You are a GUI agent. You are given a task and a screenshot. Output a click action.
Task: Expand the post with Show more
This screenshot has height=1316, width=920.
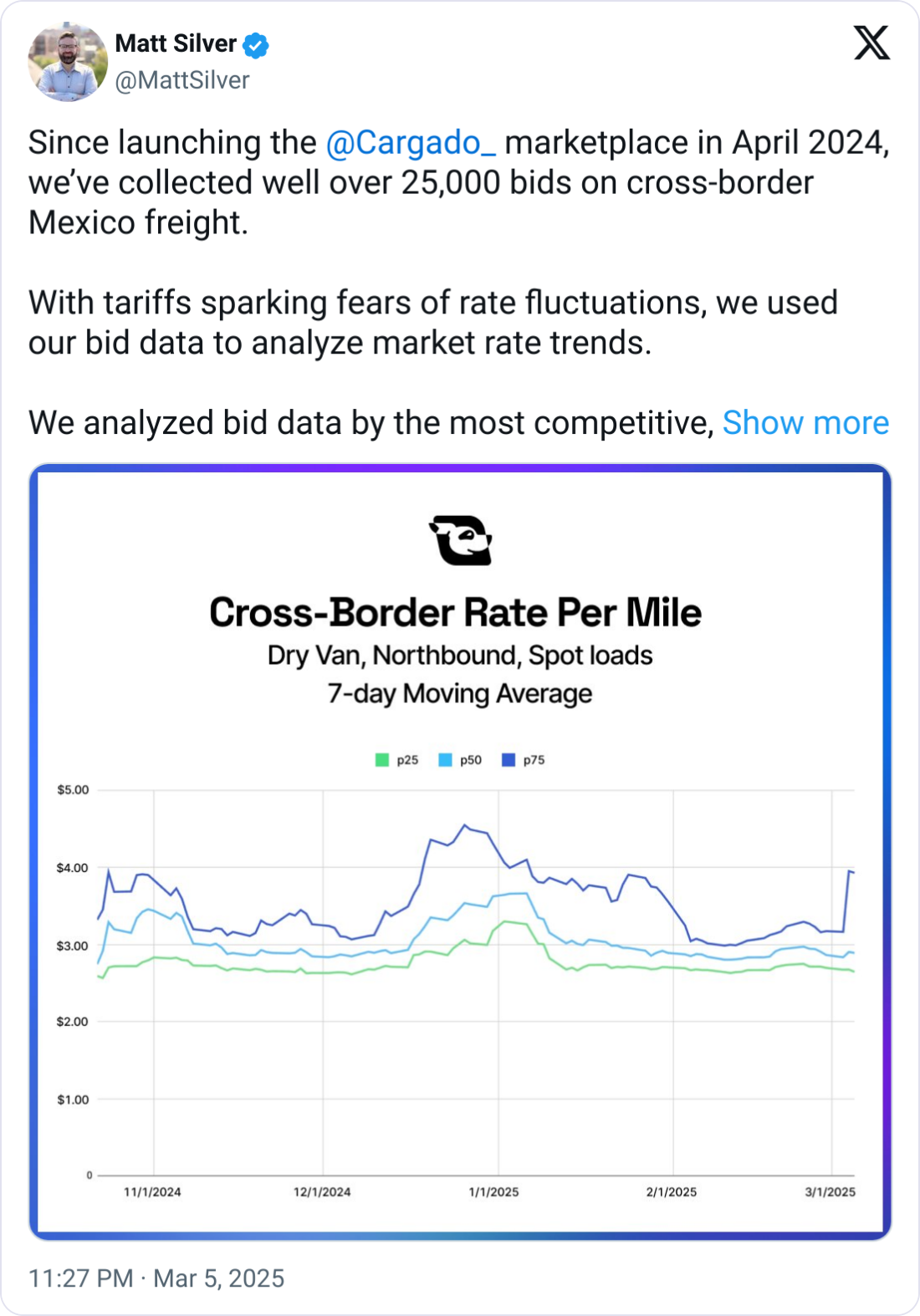[805, 423]
